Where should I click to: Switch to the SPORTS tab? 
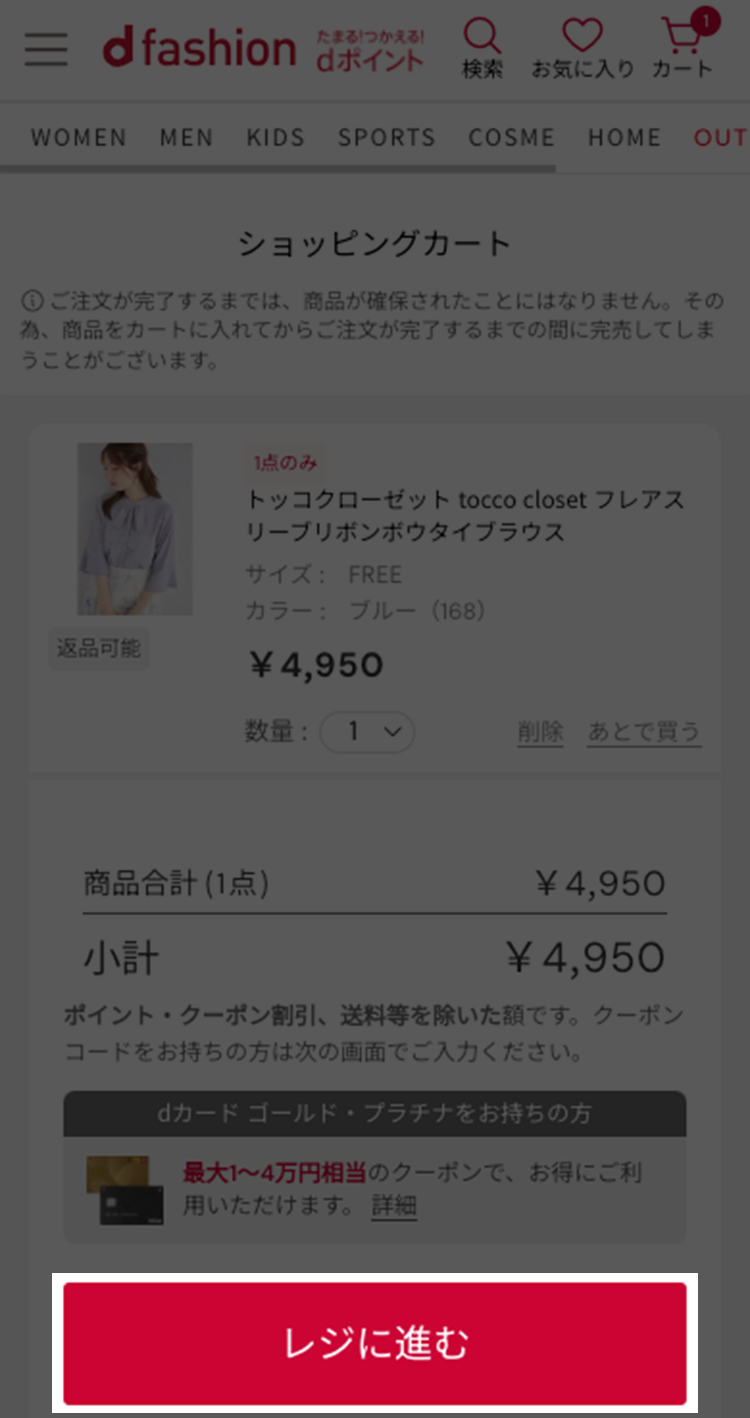pos(386,138)
